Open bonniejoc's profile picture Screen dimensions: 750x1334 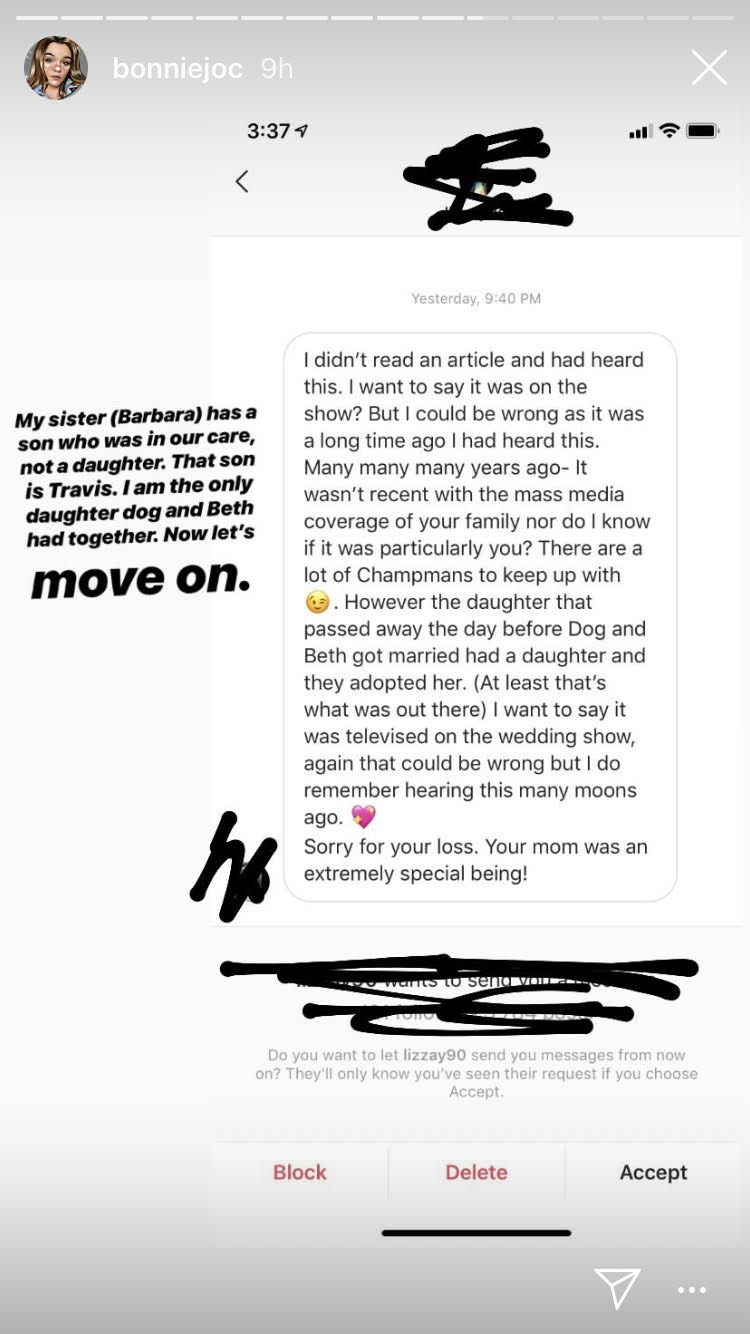point(56,68)
